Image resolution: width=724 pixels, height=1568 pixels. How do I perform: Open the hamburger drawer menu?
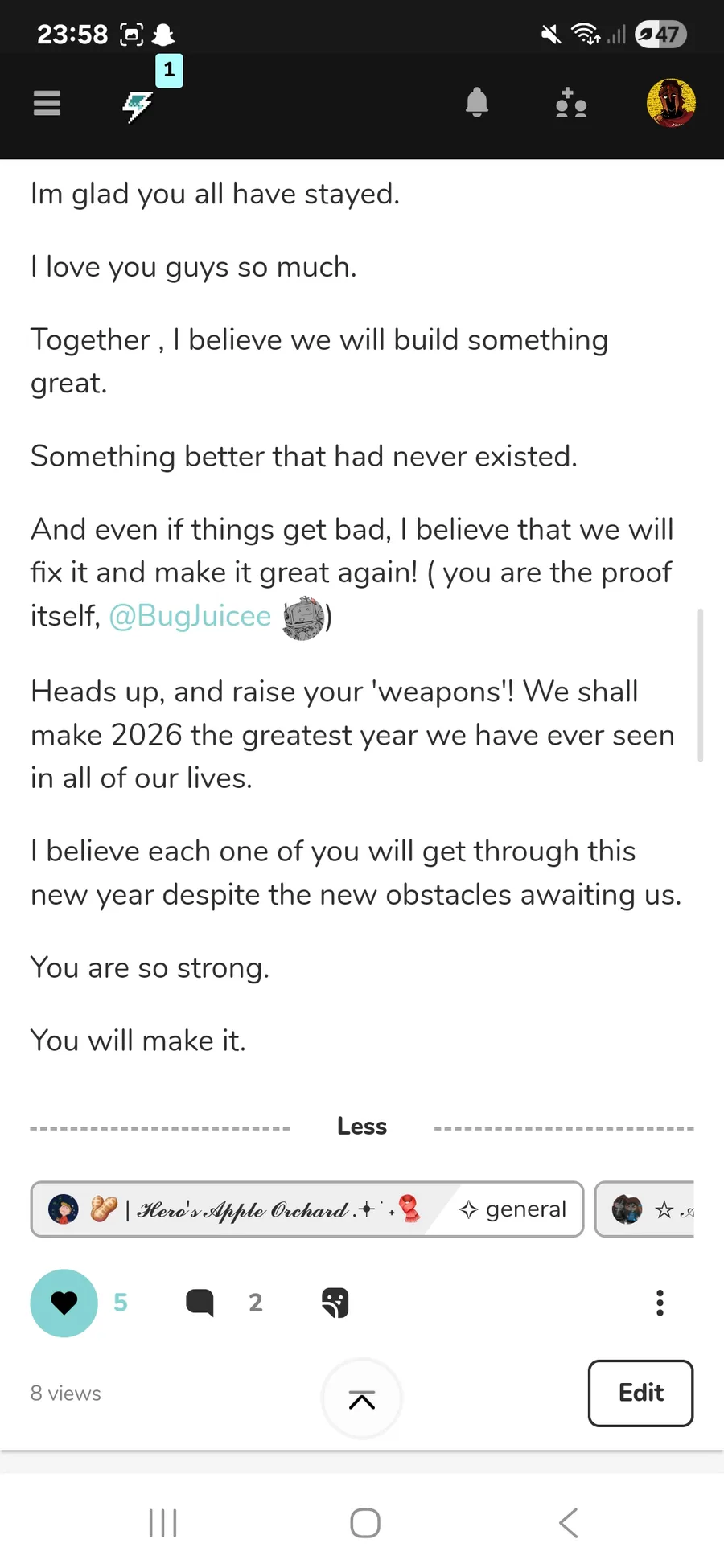[x=47, y=104]
